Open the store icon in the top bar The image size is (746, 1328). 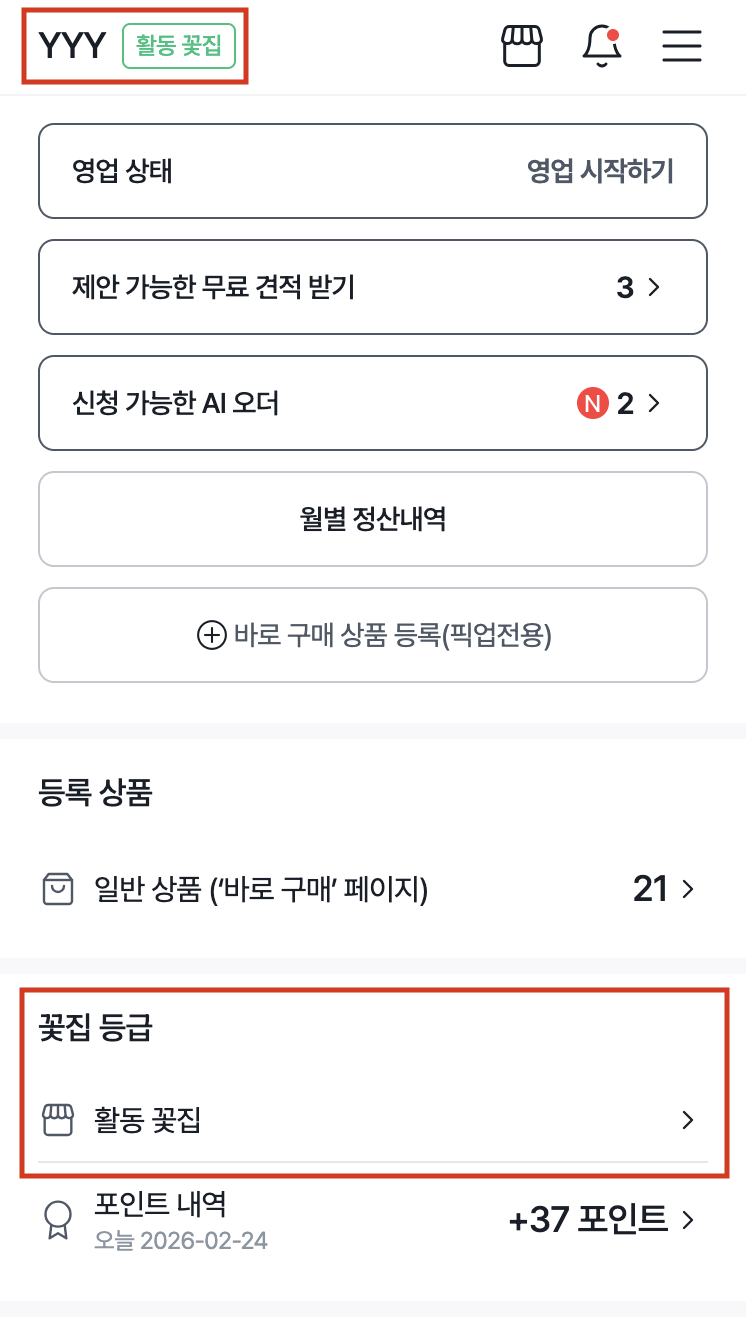pos(522,45)
